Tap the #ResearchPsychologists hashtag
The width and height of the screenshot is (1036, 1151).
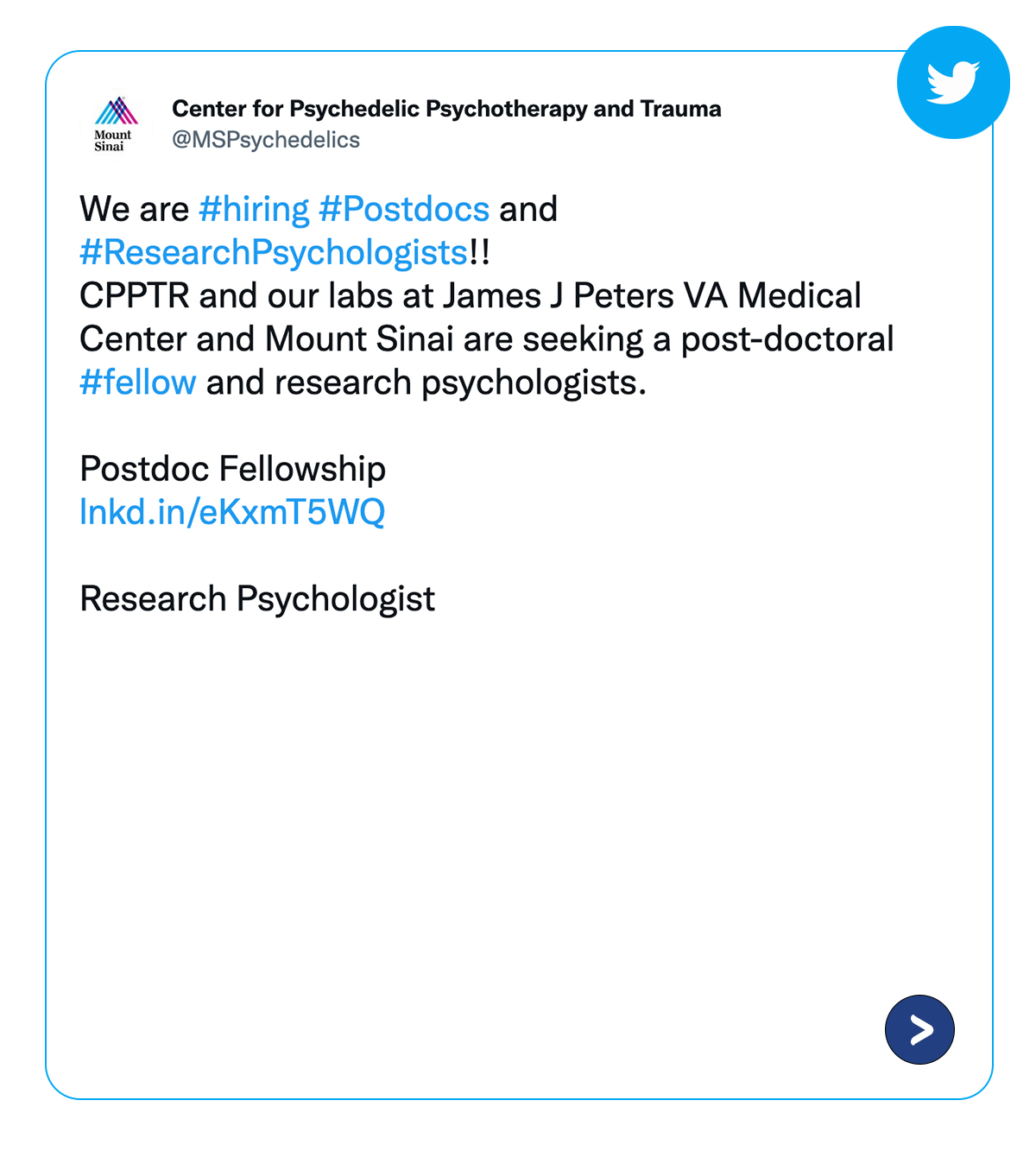coord(273,252)
